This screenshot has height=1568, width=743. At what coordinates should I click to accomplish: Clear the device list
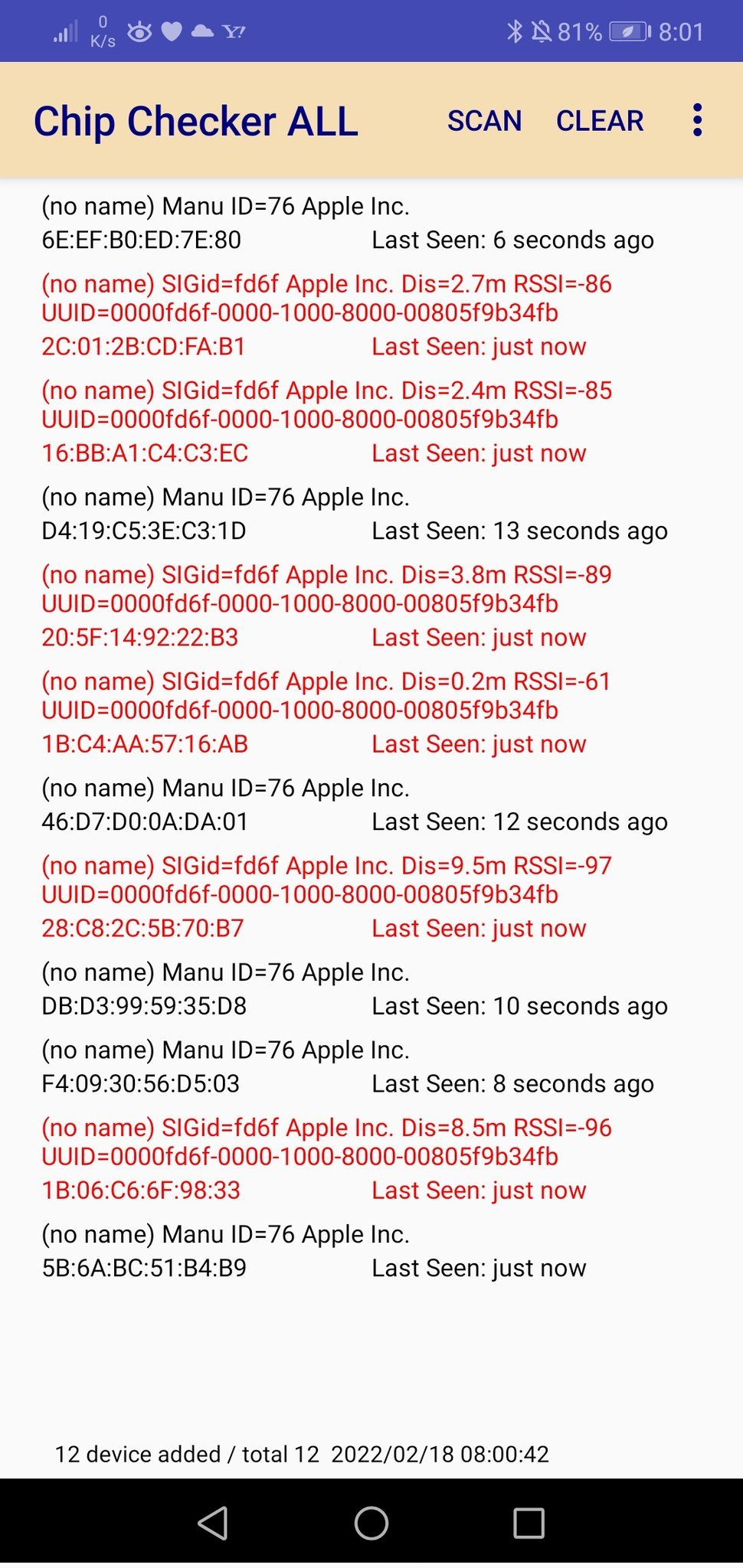(x=600, y=121)
